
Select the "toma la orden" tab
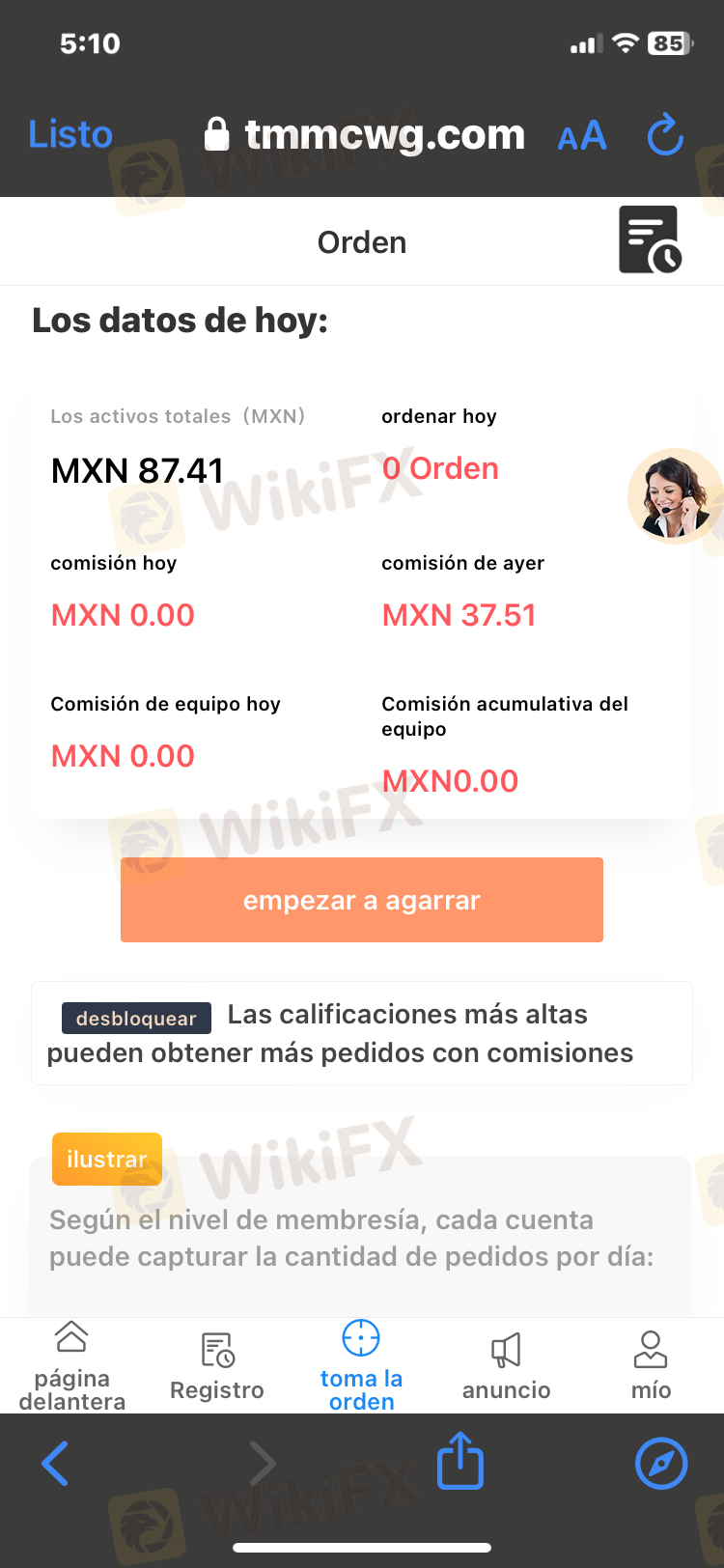[x=362, y=1365]
